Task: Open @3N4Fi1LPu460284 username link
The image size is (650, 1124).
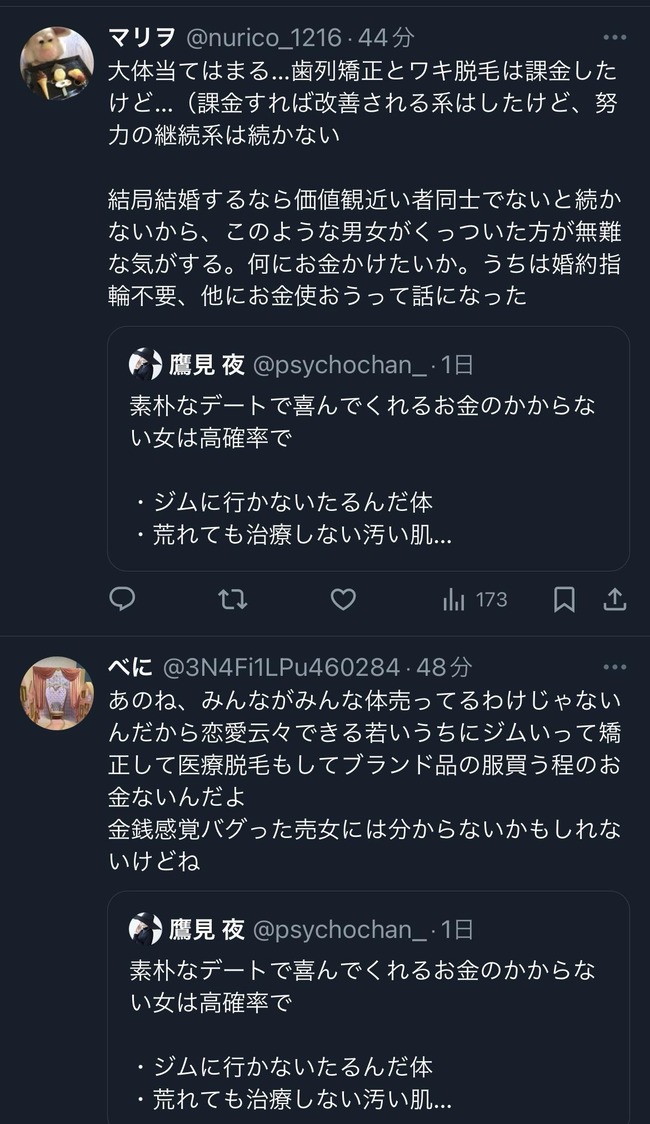Action: (x=280, y=667)
